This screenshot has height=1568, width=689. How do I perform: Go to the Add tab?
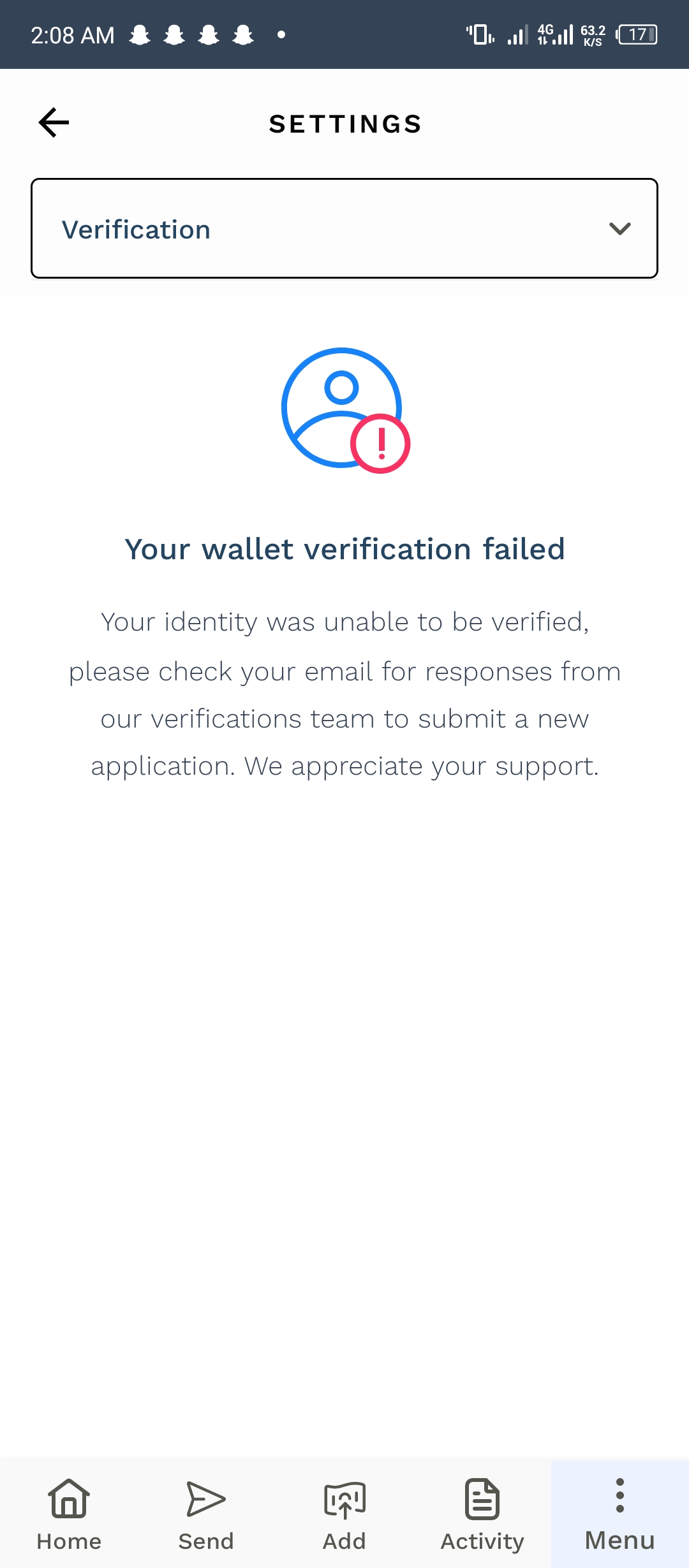[x=344, y=1514]
